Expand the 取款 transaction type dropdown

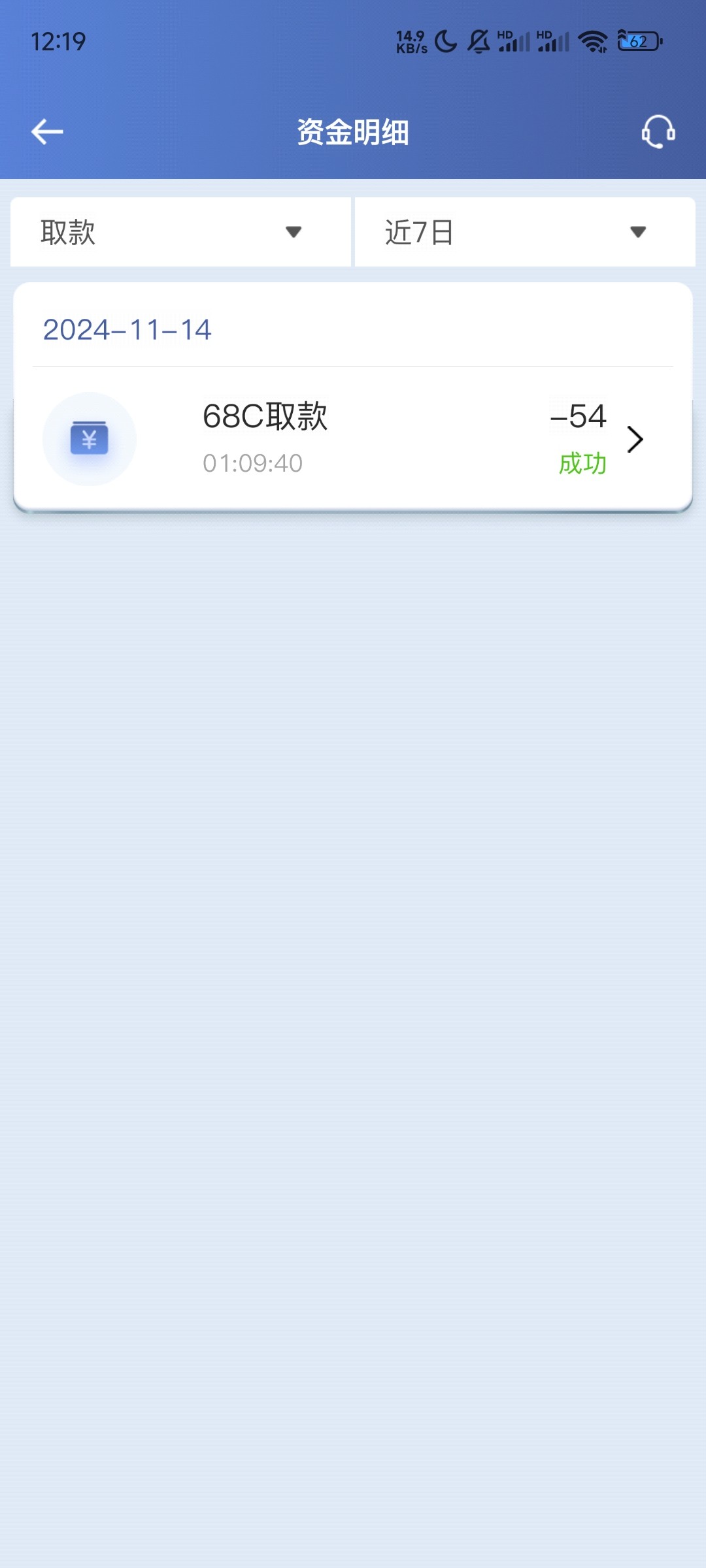click(x=180, y=232)
